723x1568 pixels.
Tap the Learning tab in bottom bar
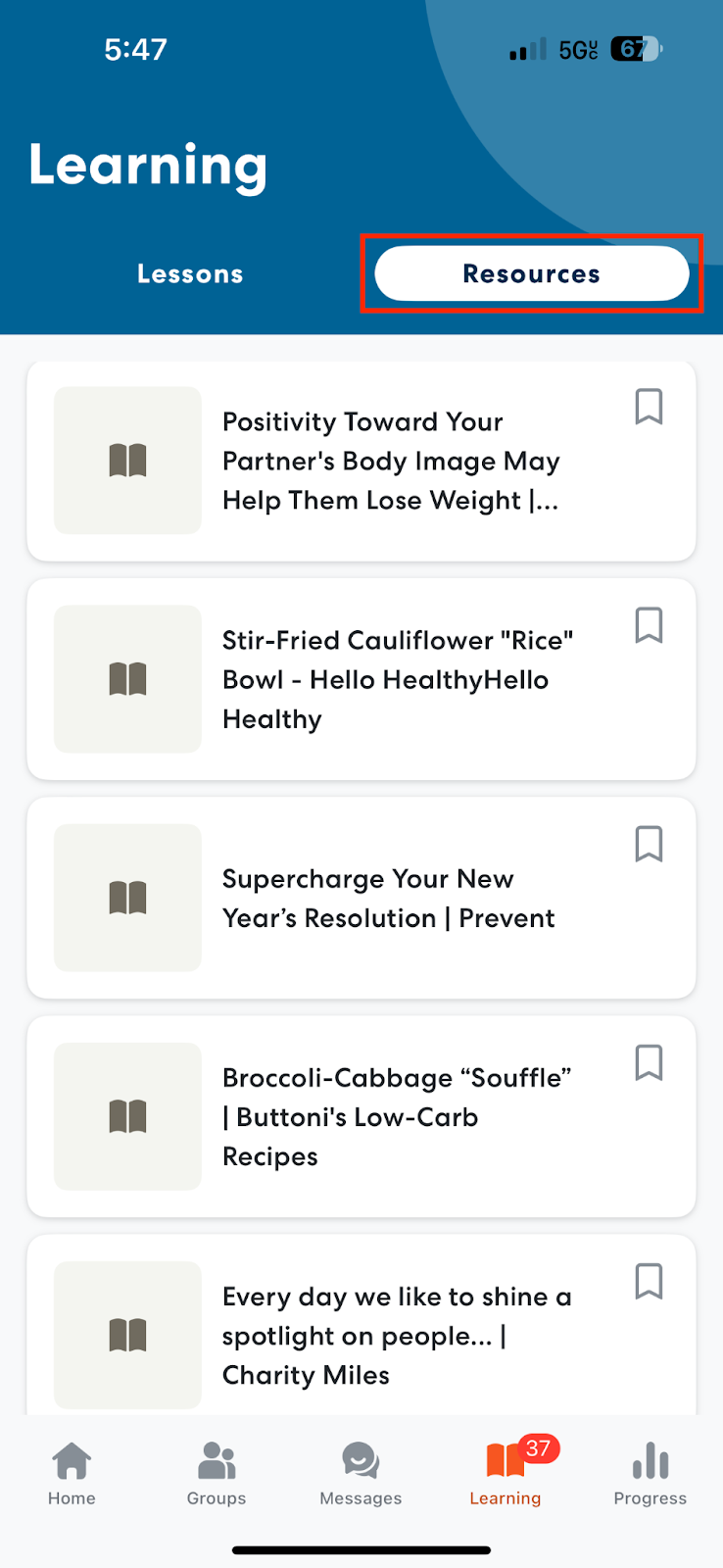point(506,1473)
